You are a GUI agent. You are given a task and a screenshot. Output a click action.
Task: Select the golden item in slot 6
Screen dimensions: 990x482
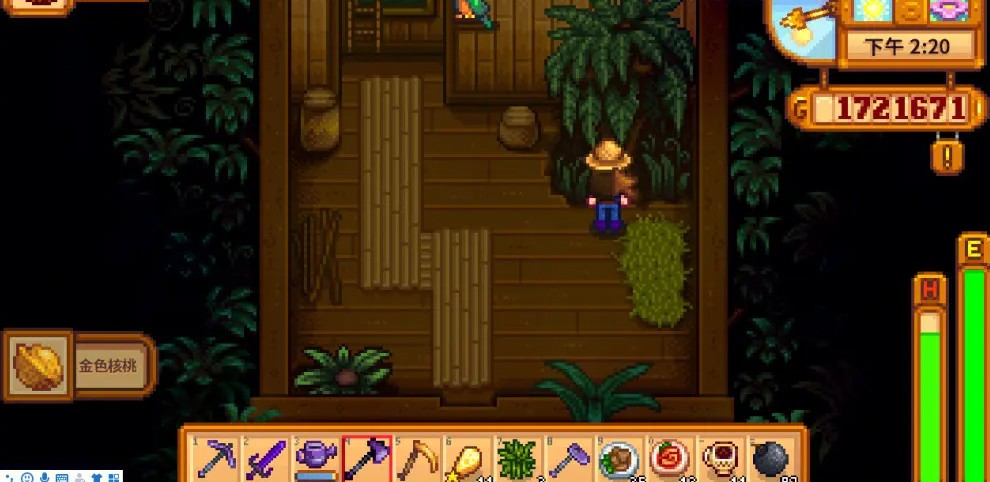pyautogui.click(x=469, y=460)
